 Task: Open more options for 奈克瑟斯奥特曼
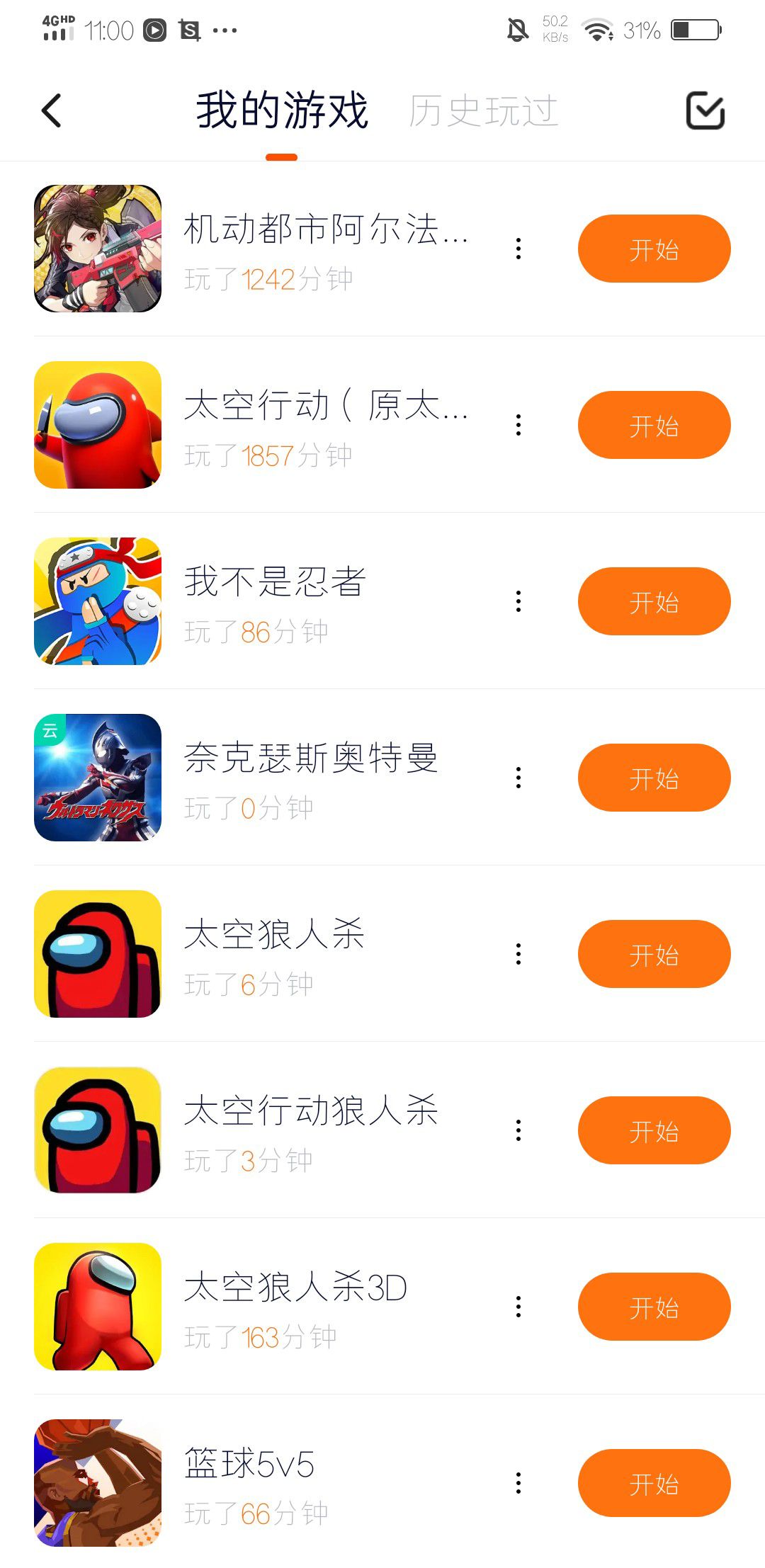tap(518, 778)
